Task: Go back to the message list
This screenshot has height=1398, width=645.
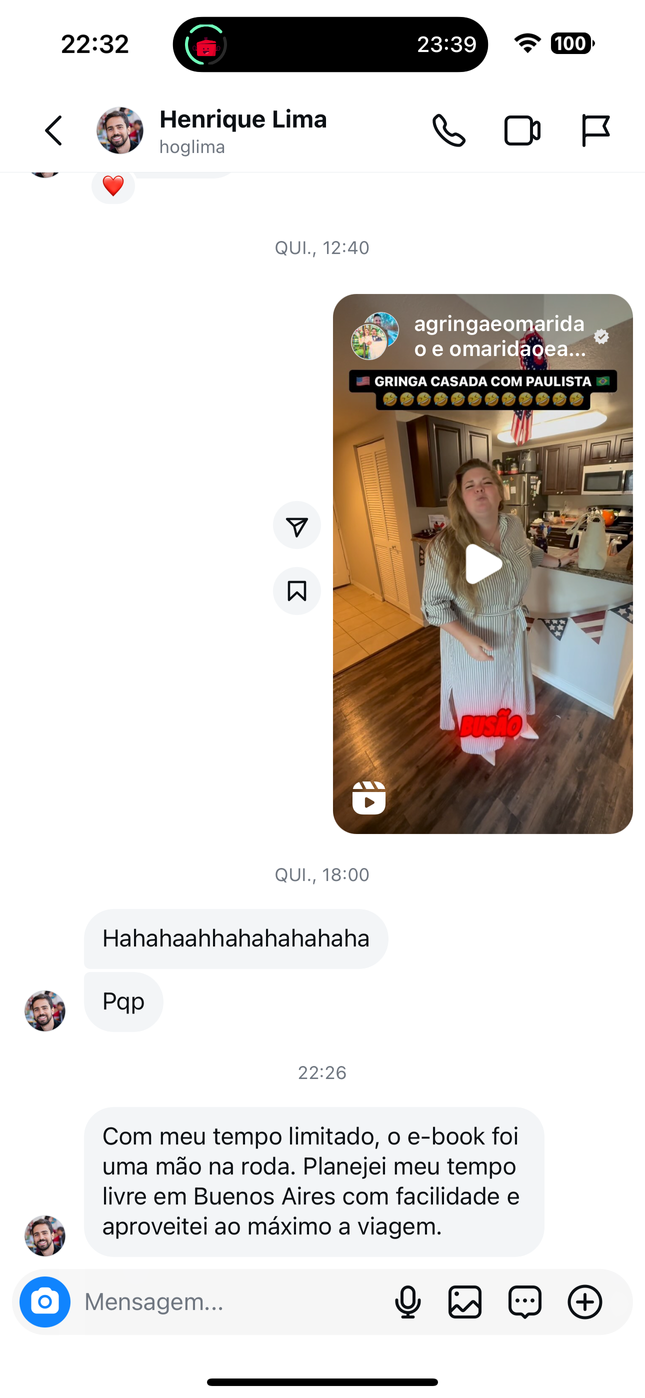Action: coord(54,131)
